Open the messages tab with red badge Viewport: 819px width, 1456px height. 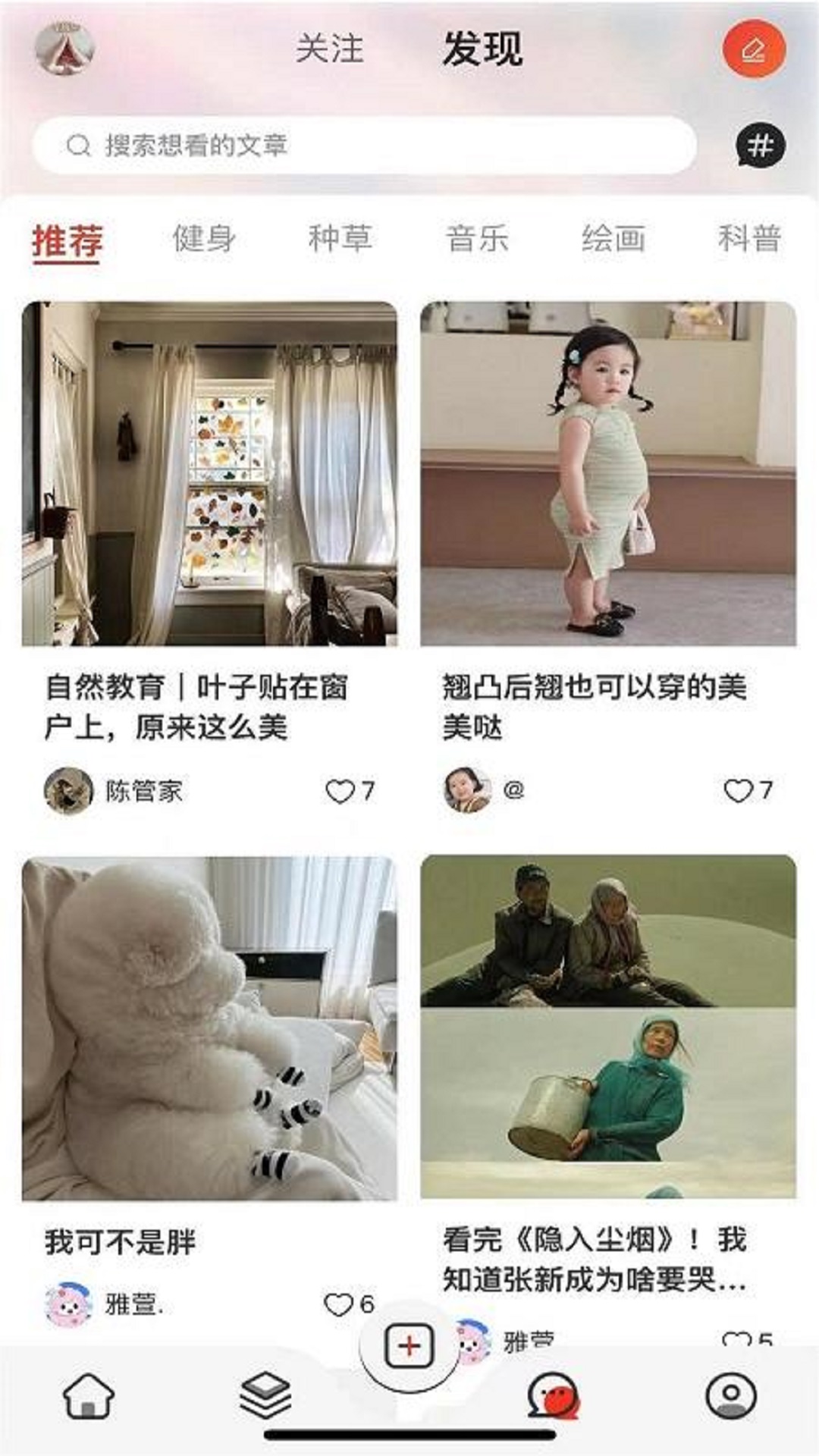tap(554, 1396)
